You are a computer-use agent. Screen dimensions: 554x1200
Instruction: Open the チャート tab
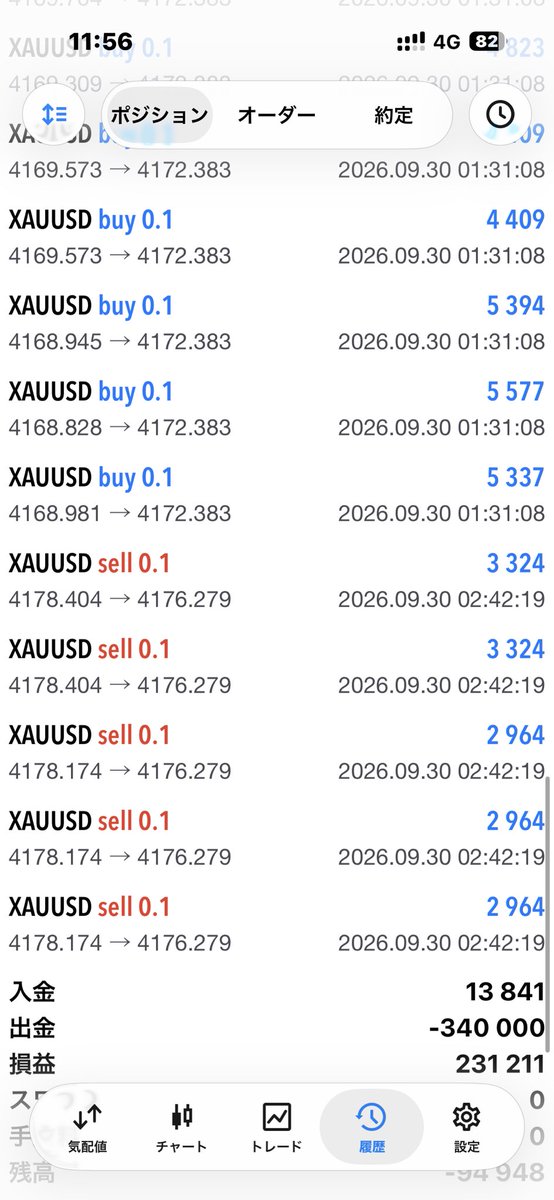[x=181, y=1128]
